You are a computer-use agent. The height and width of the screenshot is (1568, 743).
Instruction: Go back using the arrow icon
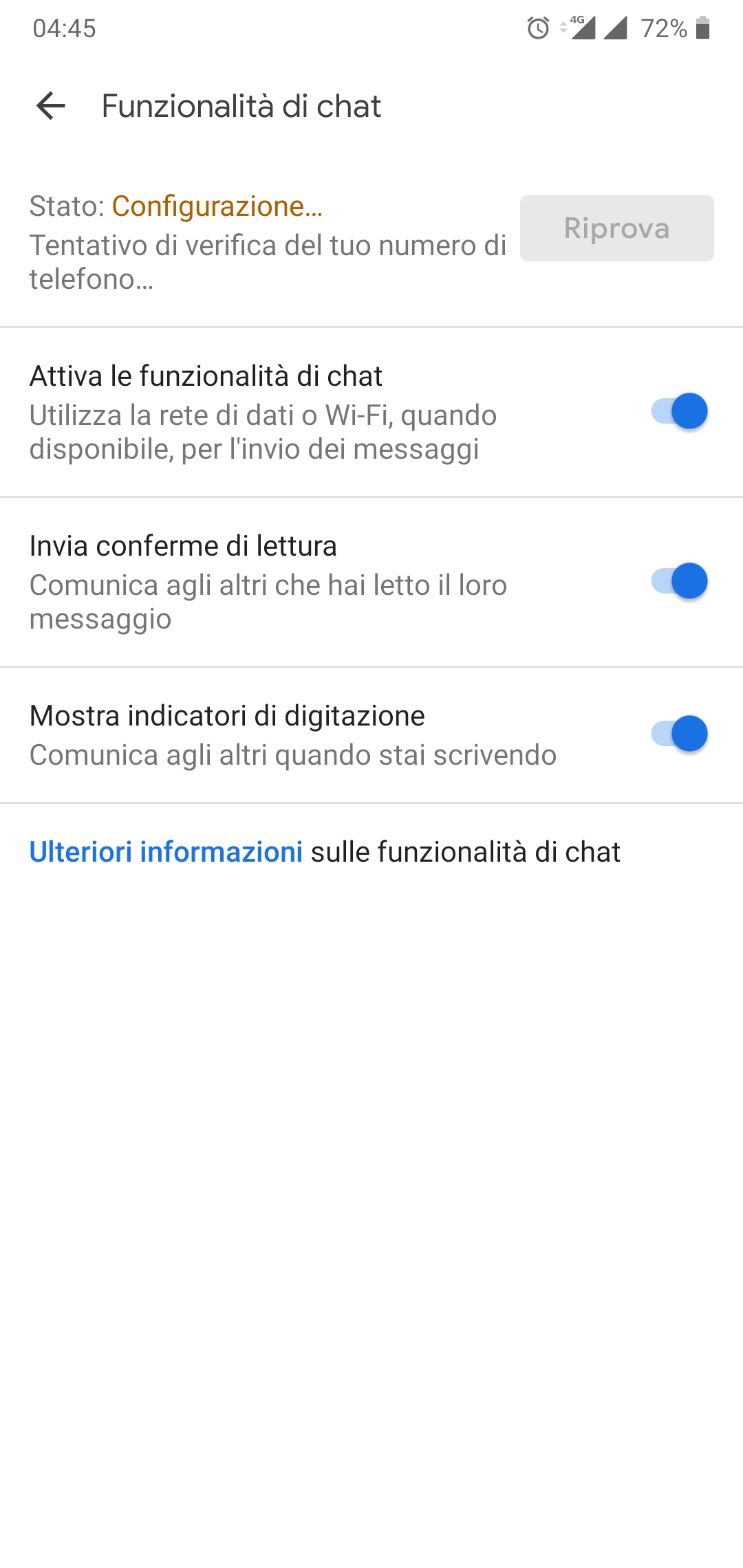pos(51,106)
